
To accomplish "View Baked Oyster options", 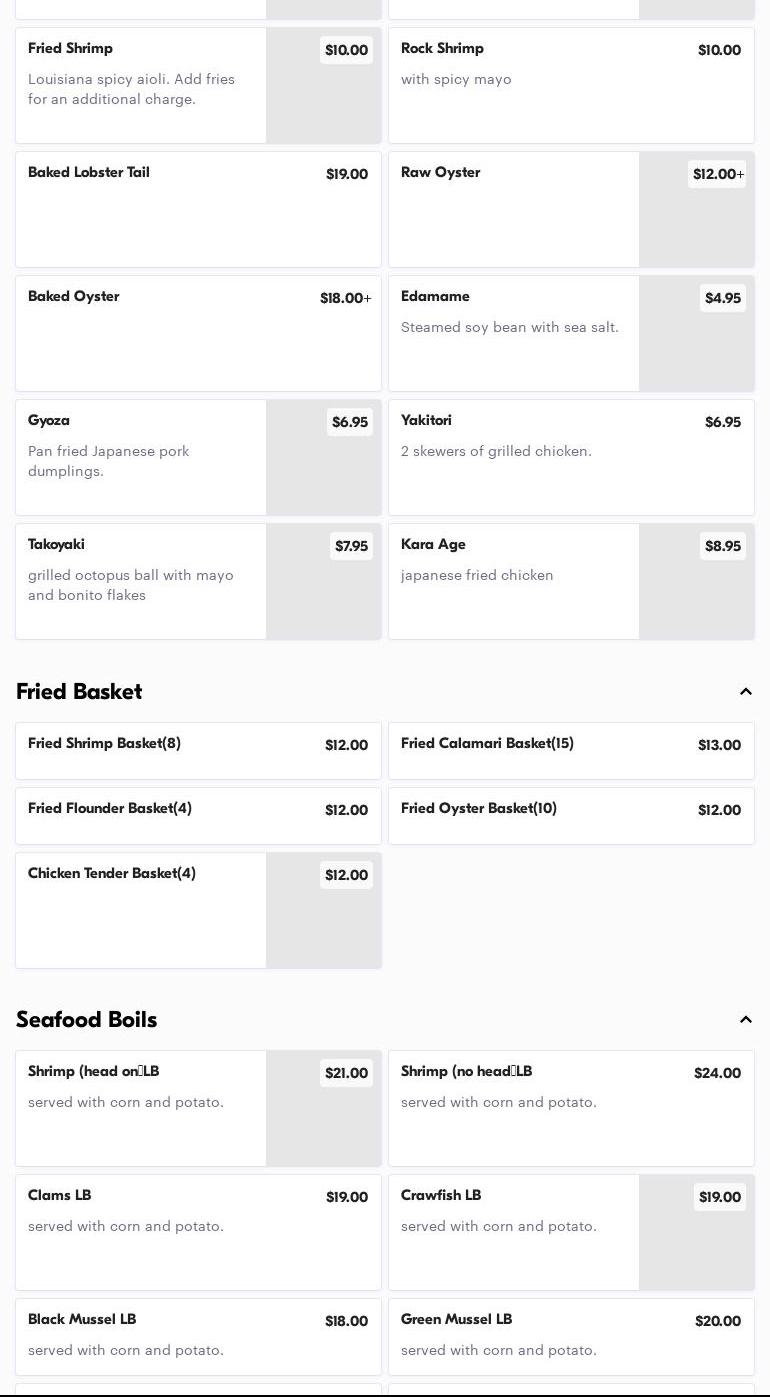I will [198, 333].
